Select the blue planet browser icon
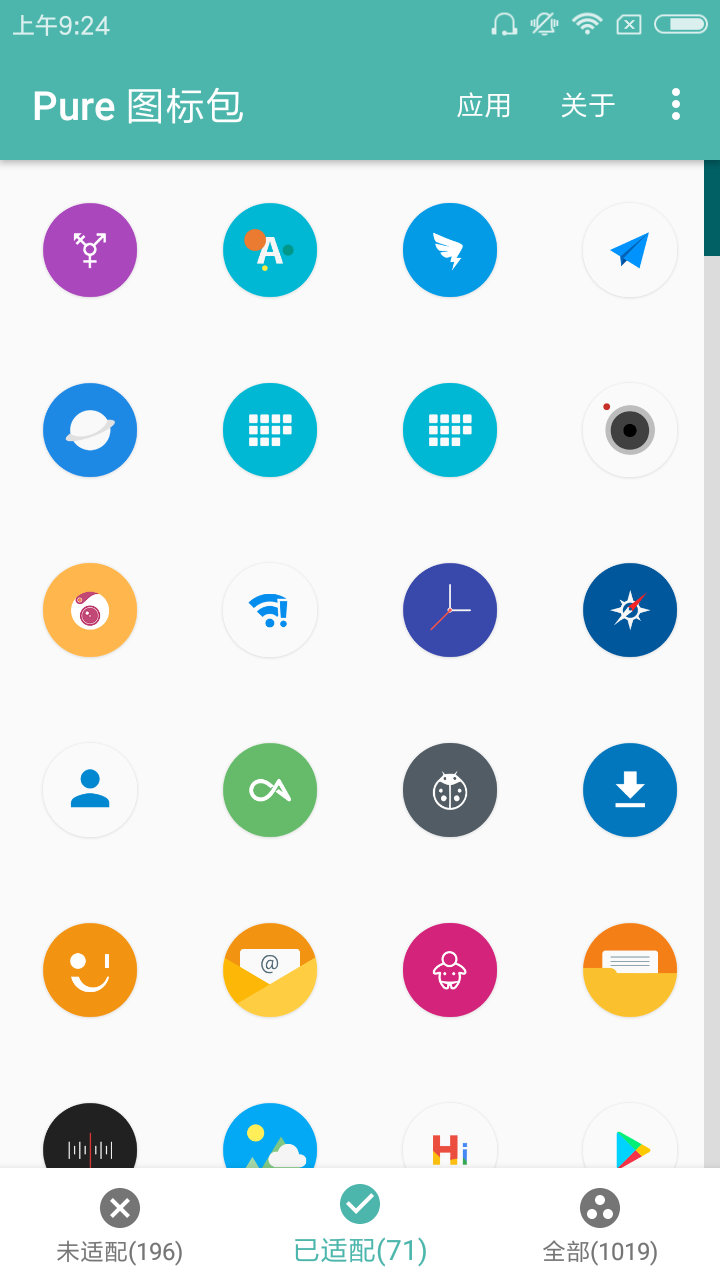This screenshot has height=1280, width=720. click(90, 430)
